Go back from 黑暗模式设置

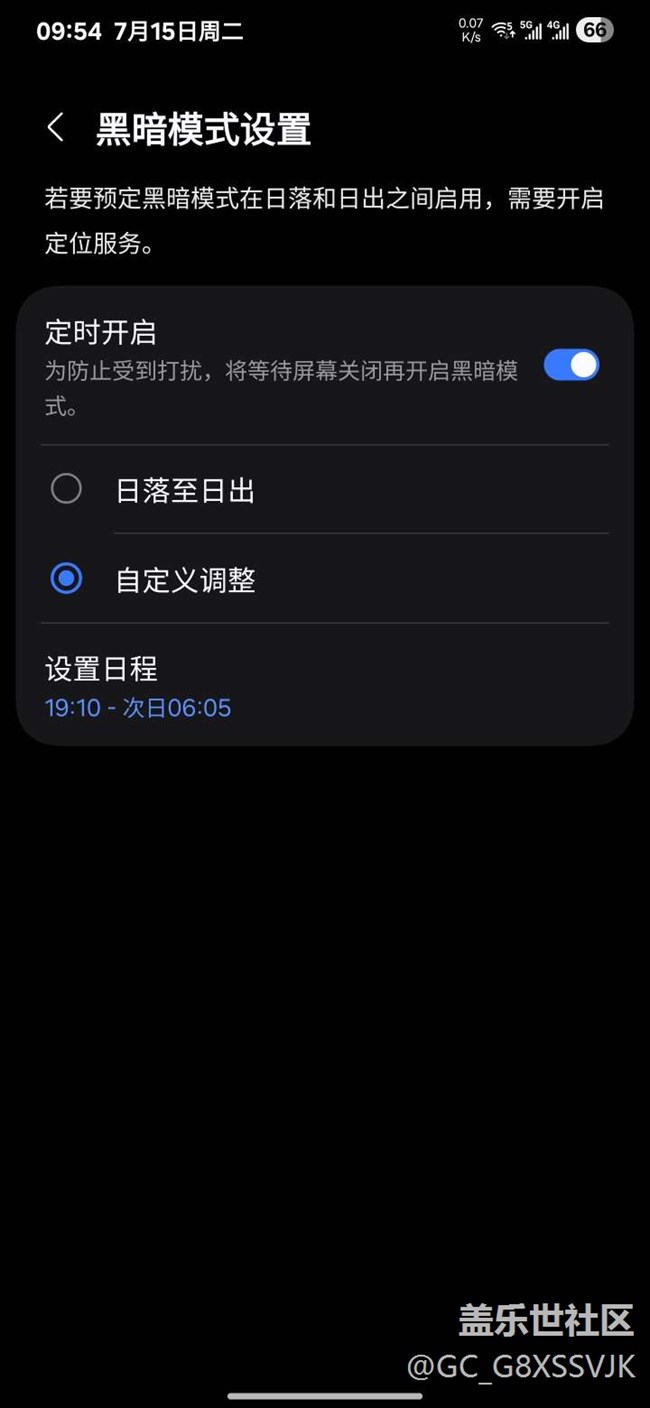(x=56, y=128)
